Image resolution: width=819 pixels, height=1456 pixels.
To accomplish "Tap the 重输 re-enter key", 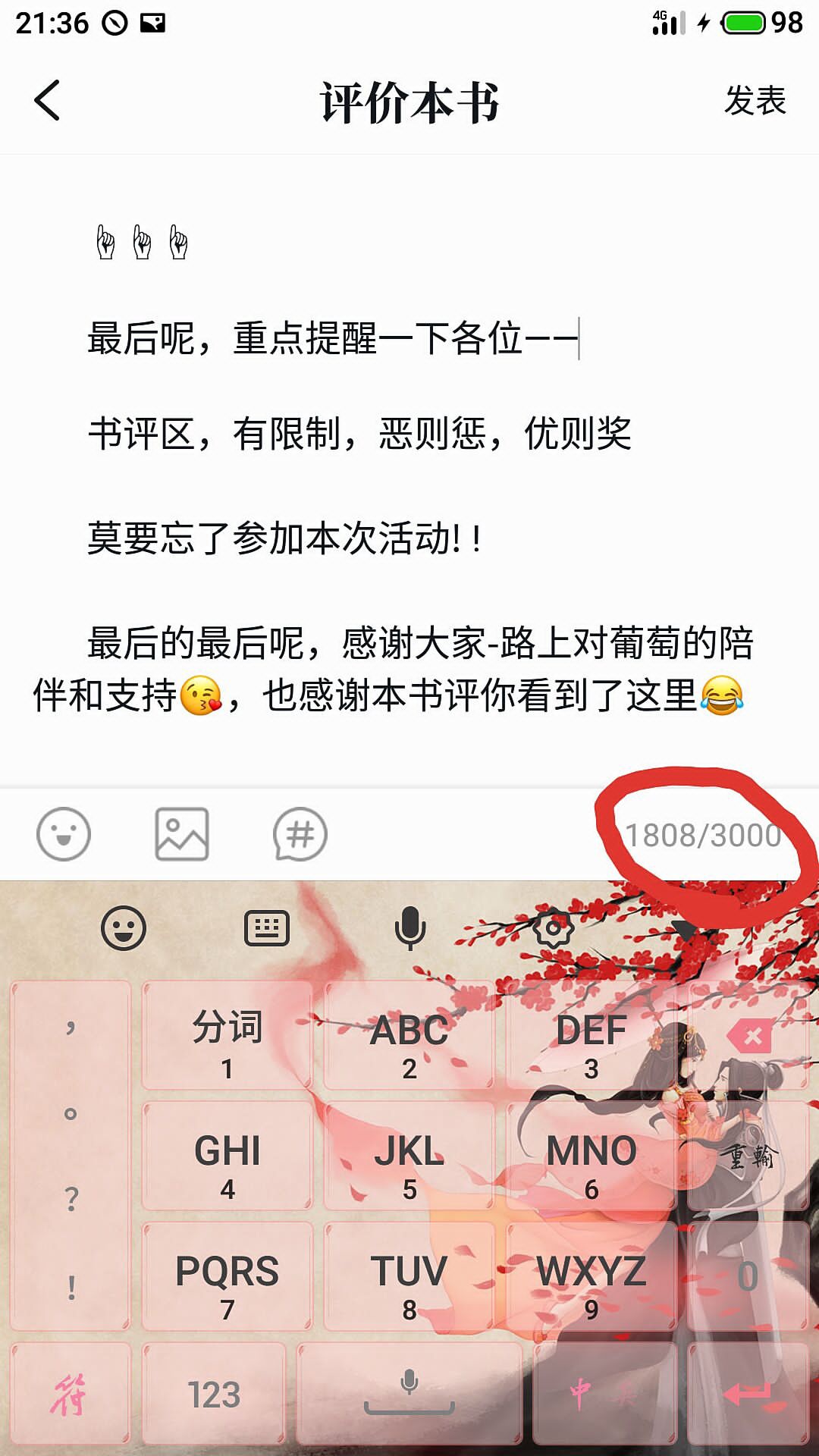I will point(748,1156).
